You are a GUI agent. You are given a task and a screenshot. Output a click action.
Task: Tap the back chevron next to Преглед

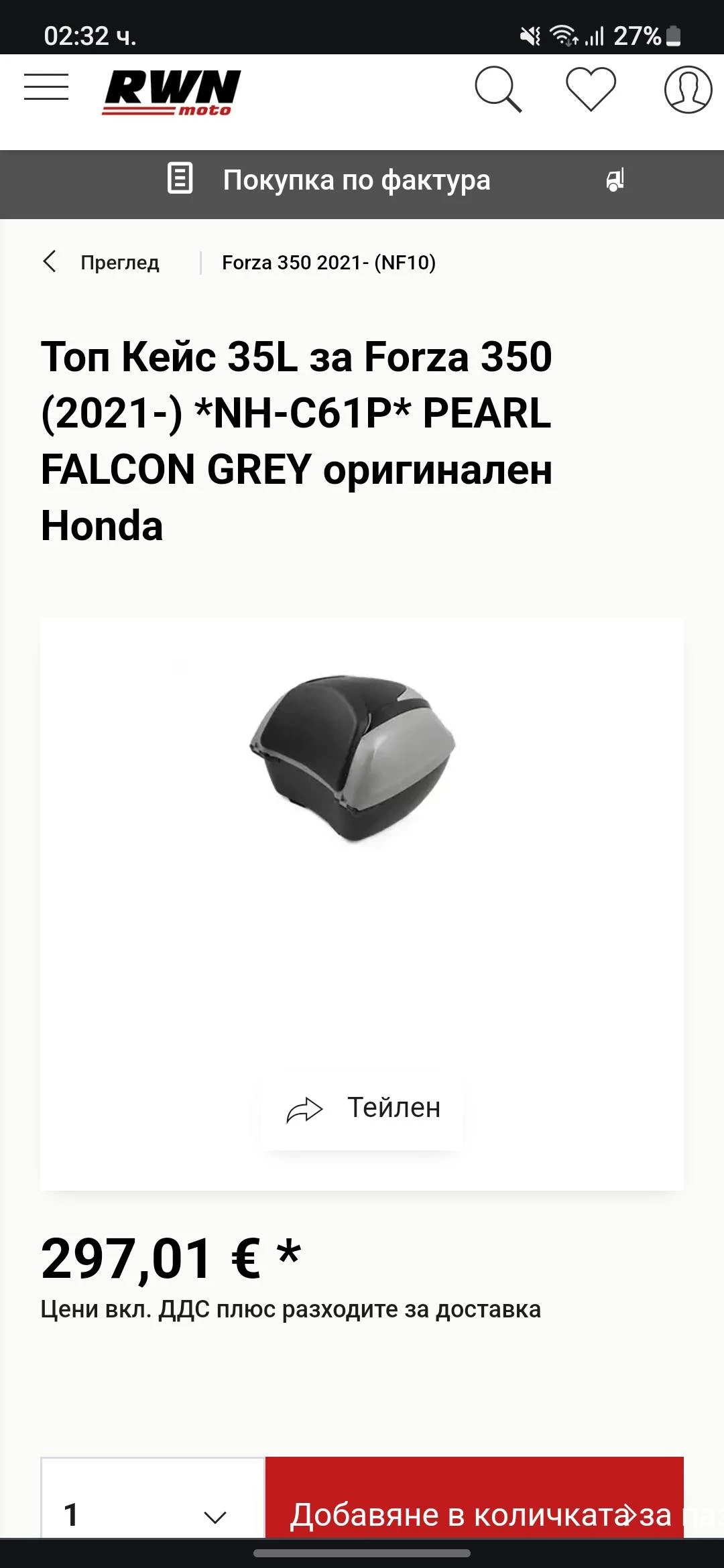[50, 261]
